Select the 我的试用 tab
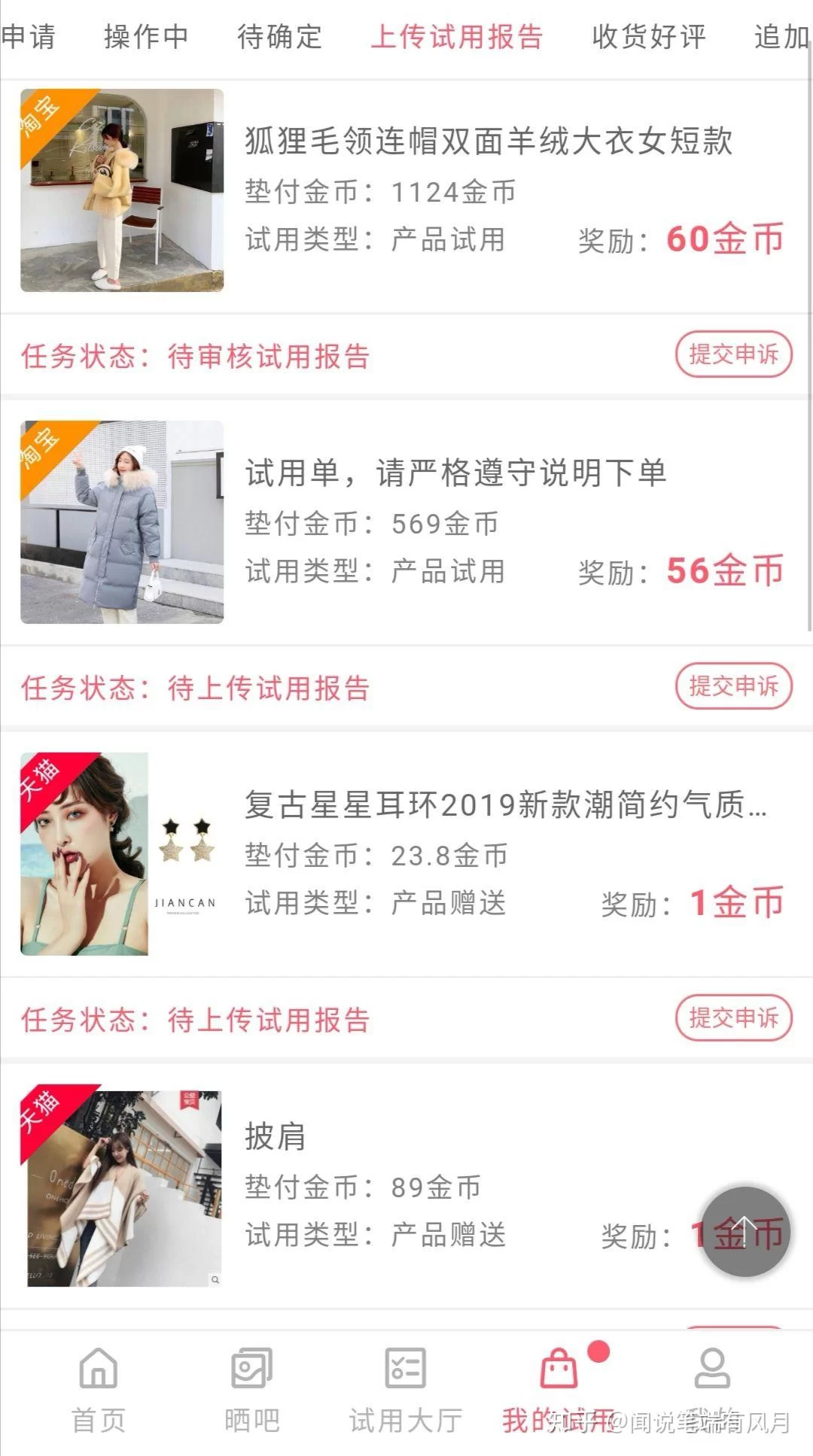Screen dimensions: 813x1456 click(559, 1388)
